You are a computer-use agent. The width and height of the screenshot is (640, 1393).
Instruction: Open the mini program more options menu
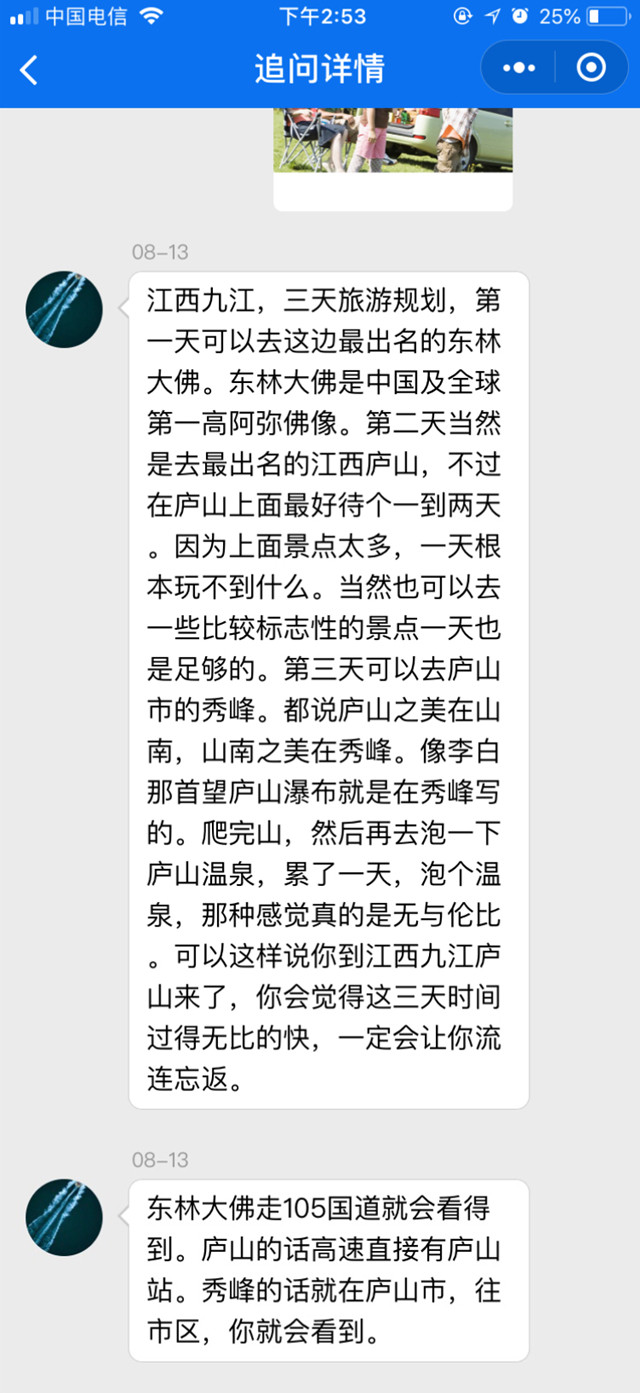pyautogui.click(x=519, y=68)
